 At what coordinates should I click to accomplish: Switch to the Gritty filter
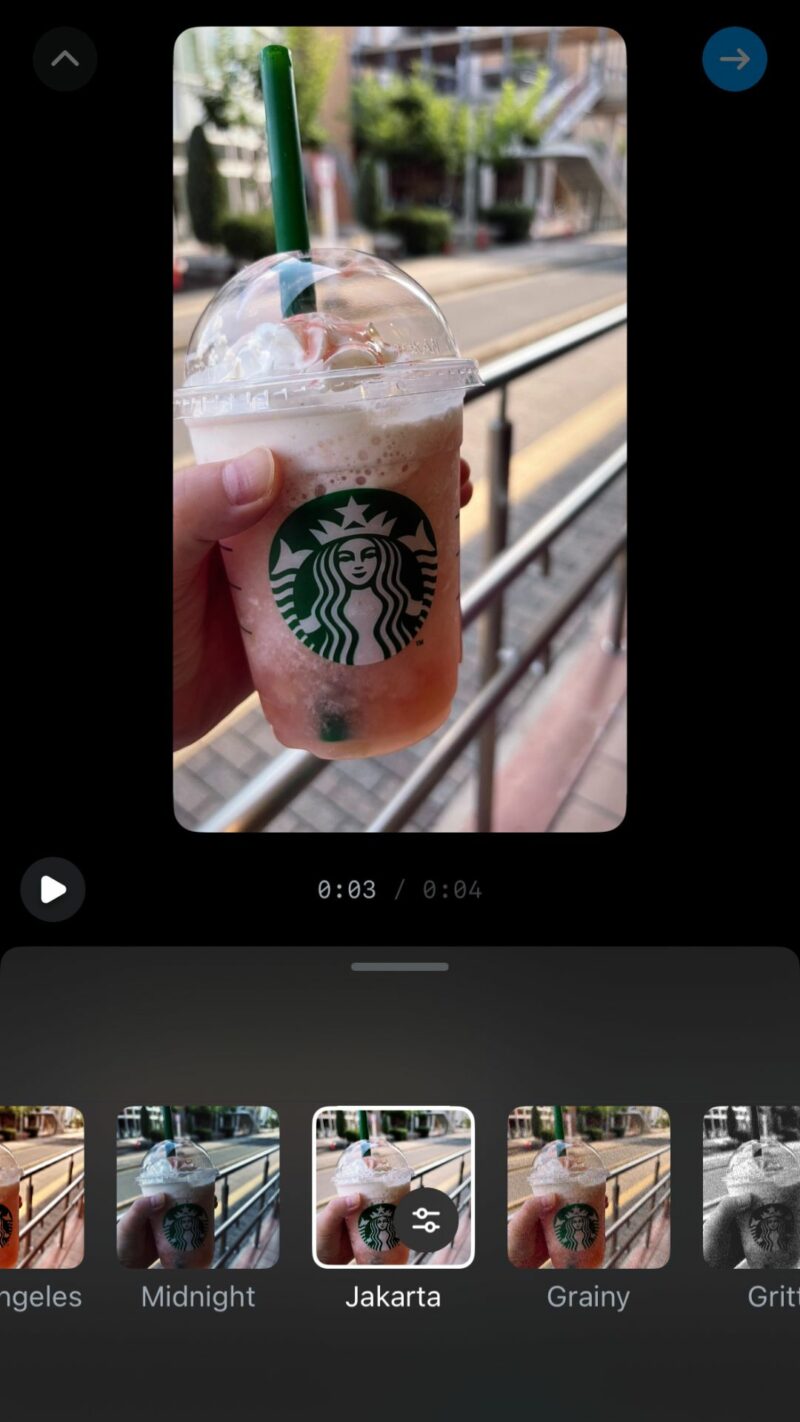tap(752, 1187)
